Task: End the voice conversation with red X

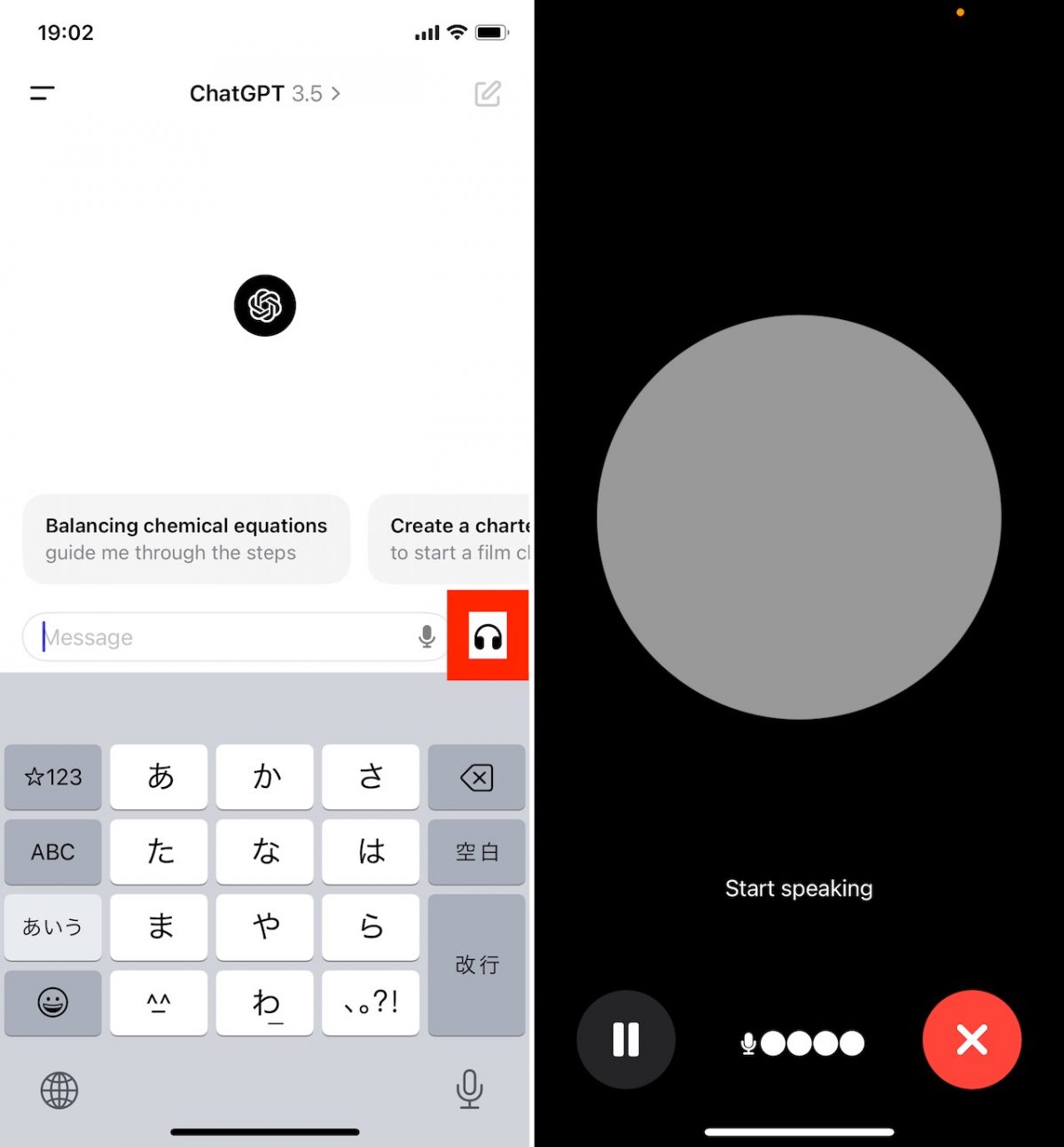Action: (x=972, y=1039)
